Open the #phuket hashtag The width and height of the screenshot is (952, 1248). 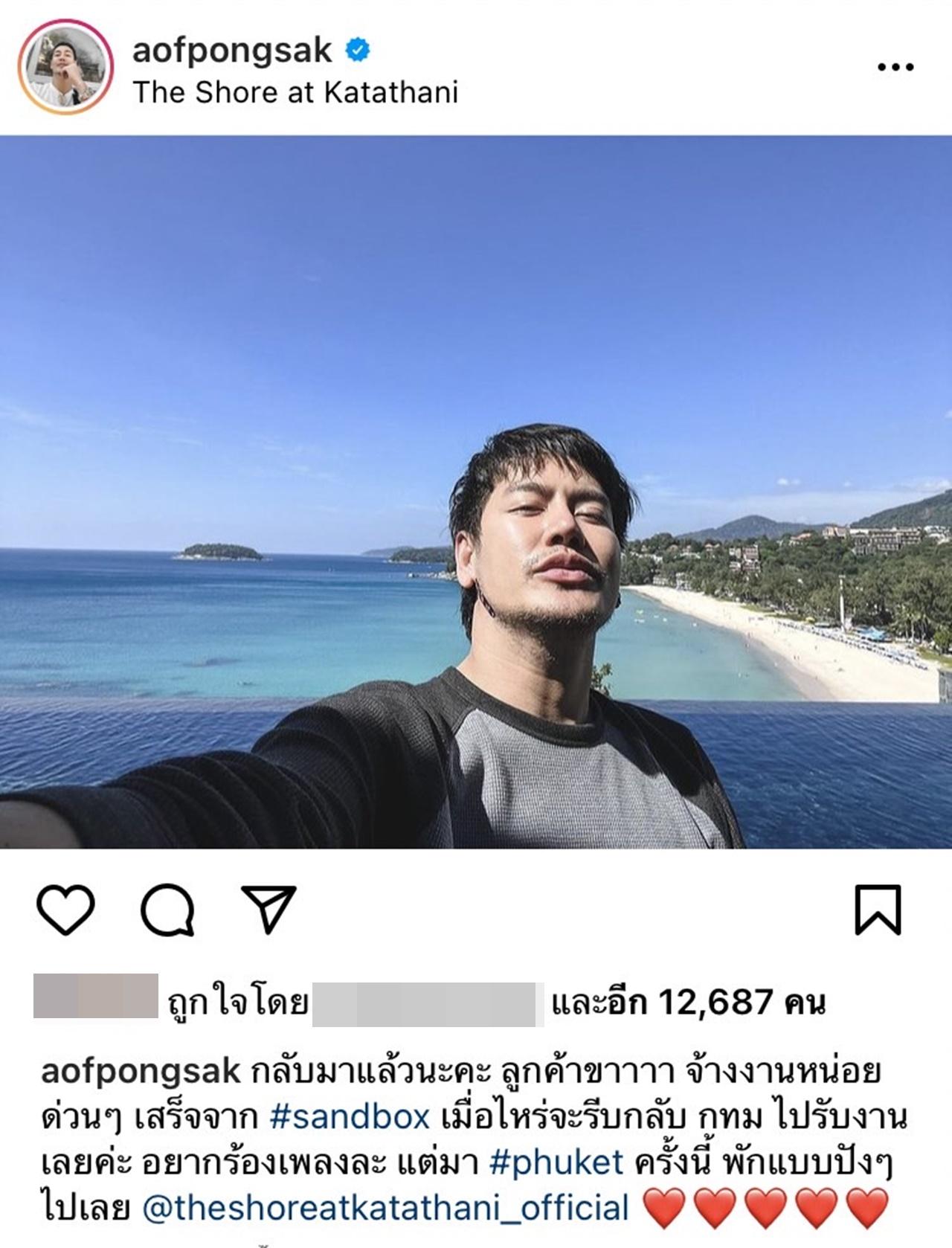[556, 1162]
